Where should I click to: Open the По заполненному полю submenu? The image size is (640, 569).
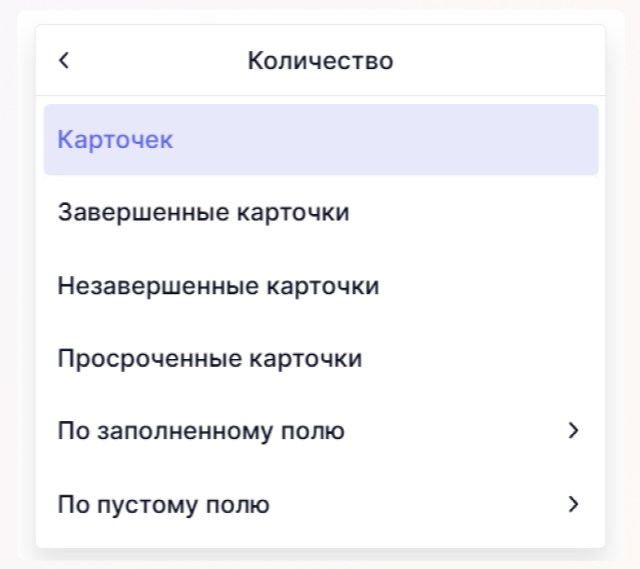coord(320,432)
